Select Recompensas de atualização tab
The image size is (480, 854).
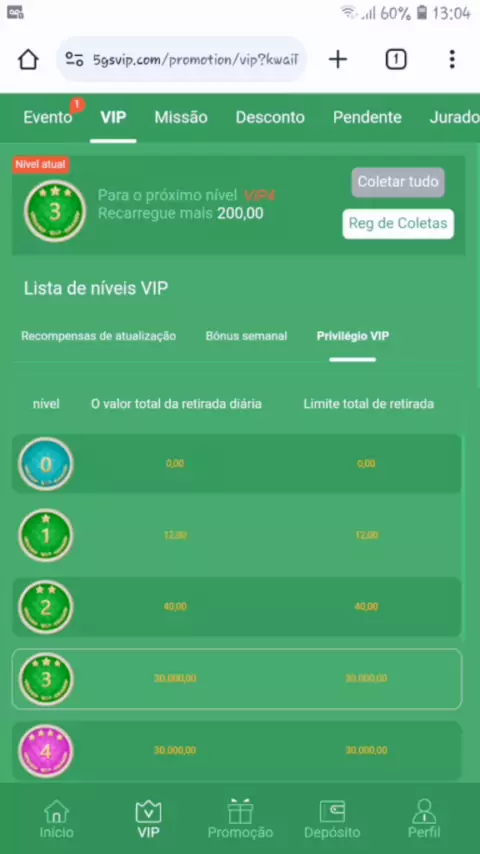click(x=99, y=336)
